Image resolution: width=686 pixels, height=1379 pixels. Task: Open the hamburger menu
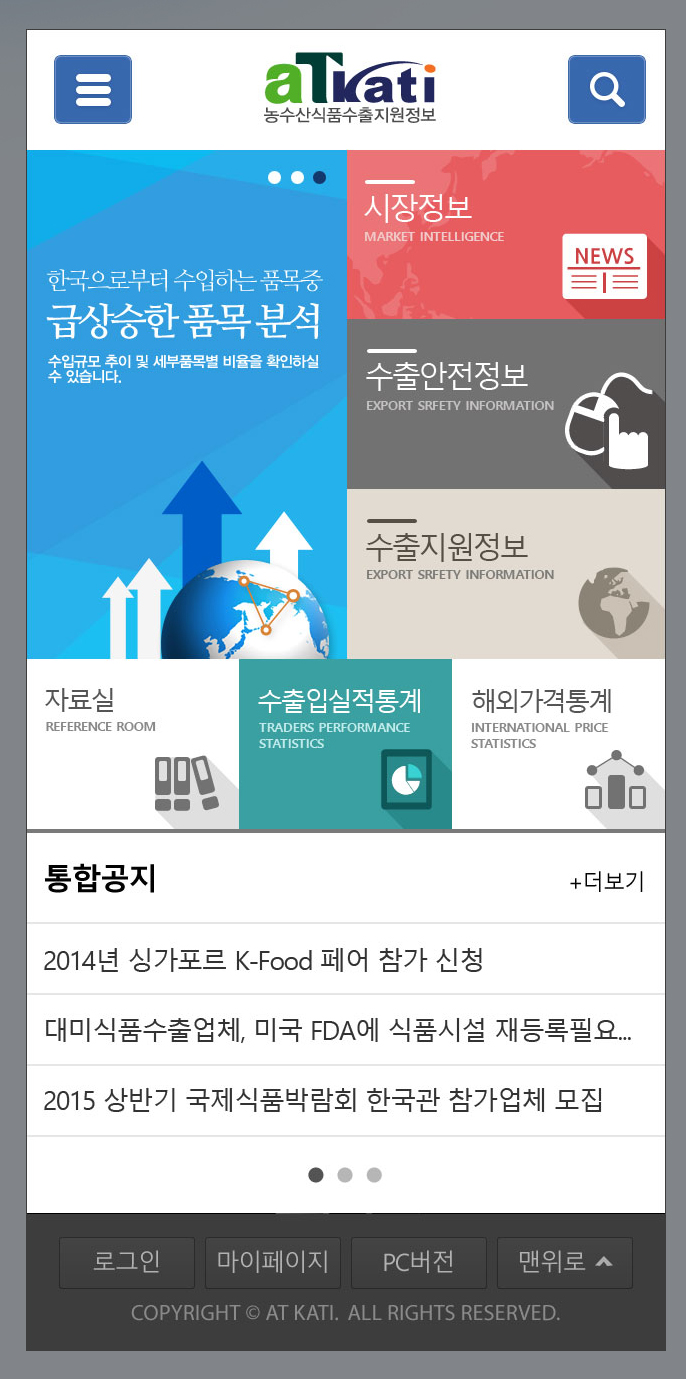tap(93, 90)
